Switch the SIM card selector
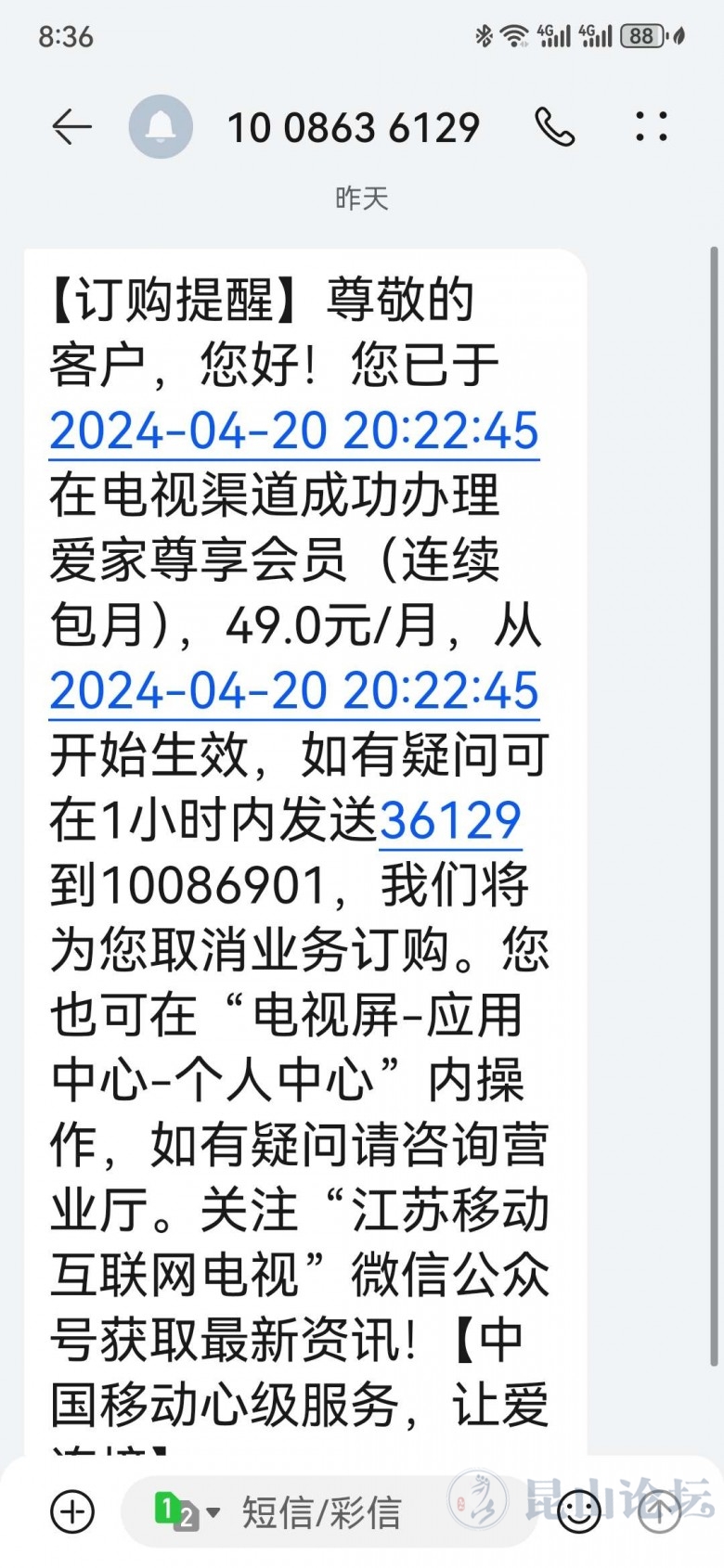Screen dimensions: 724x1568 pos(186,1511)
